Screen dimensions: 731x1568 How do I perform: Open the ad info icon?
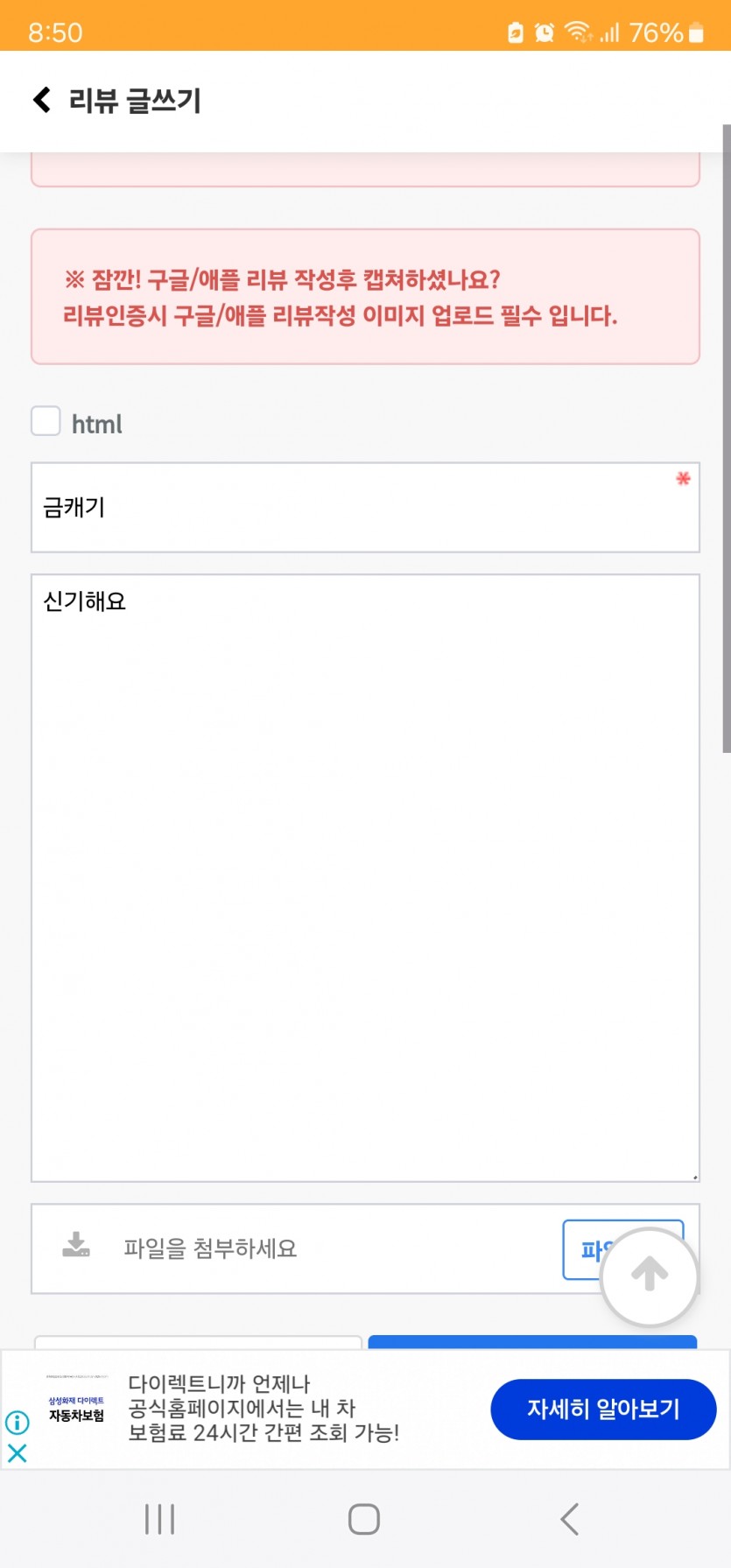point(17,1423)
